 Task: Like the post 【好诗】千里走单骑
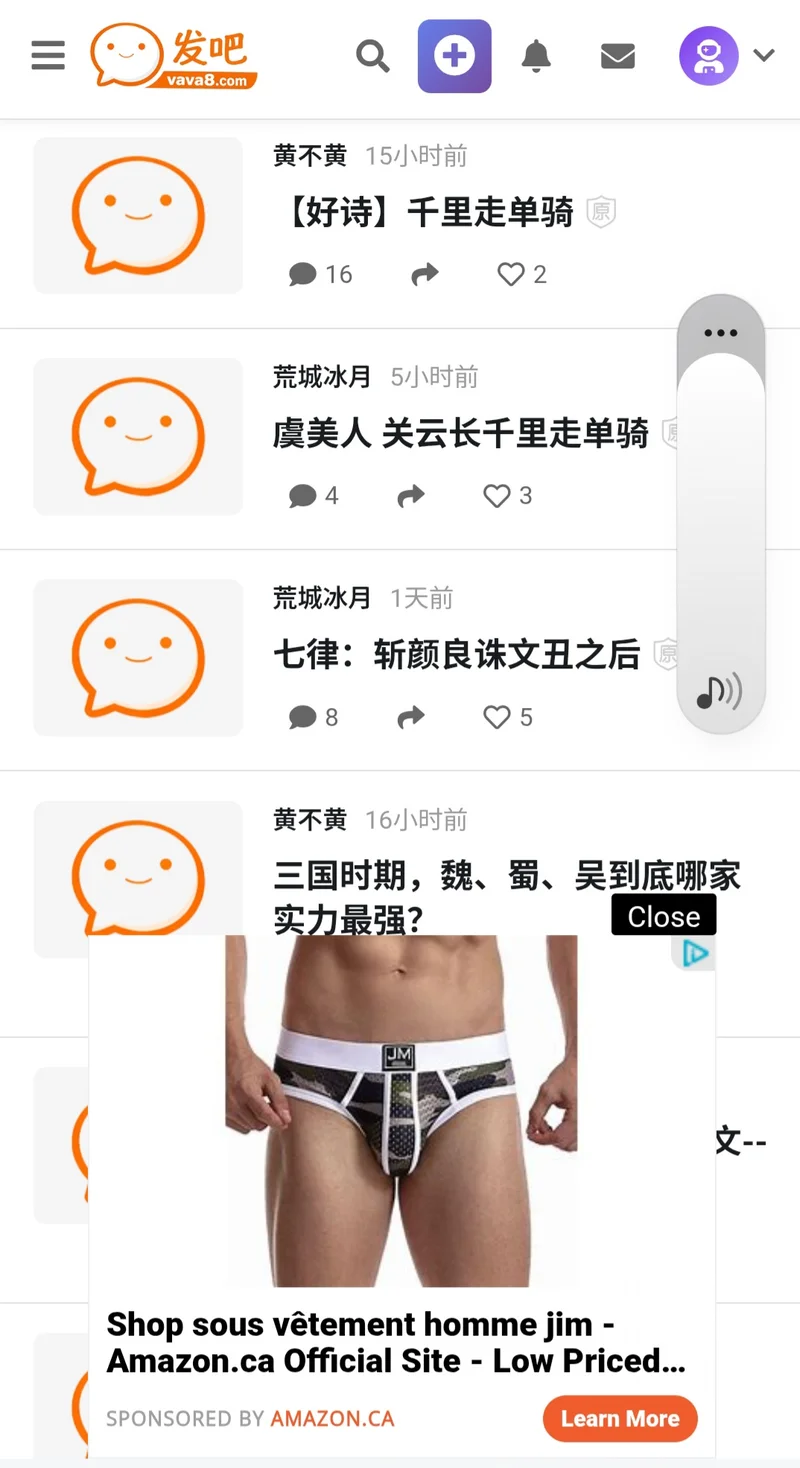(522, 274)
